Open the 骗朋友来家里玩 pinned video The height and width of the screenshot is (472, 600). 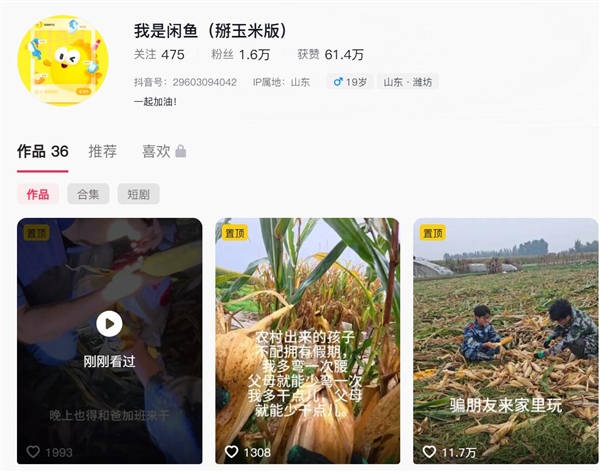pyautogui.click(x=505, y=340)
